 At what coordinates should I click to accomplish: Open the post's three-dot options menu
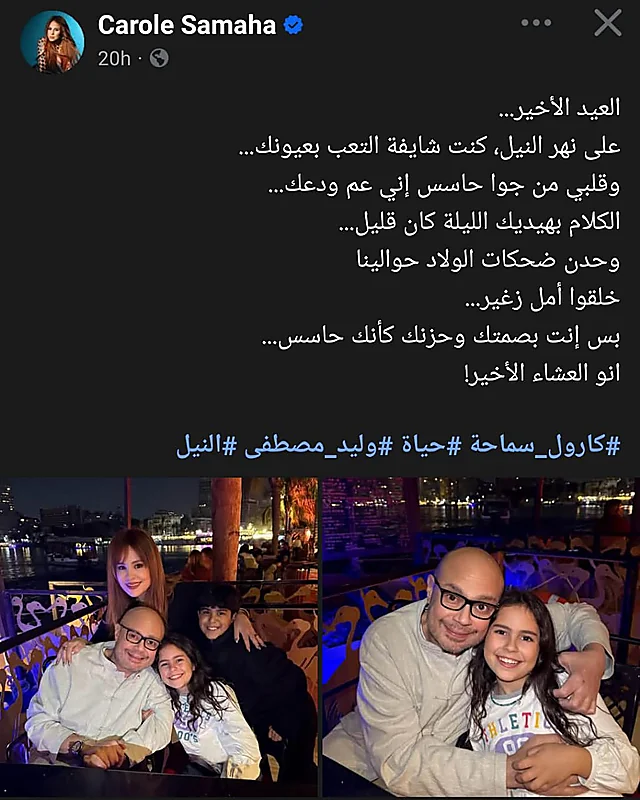click(x=536, y=23)
